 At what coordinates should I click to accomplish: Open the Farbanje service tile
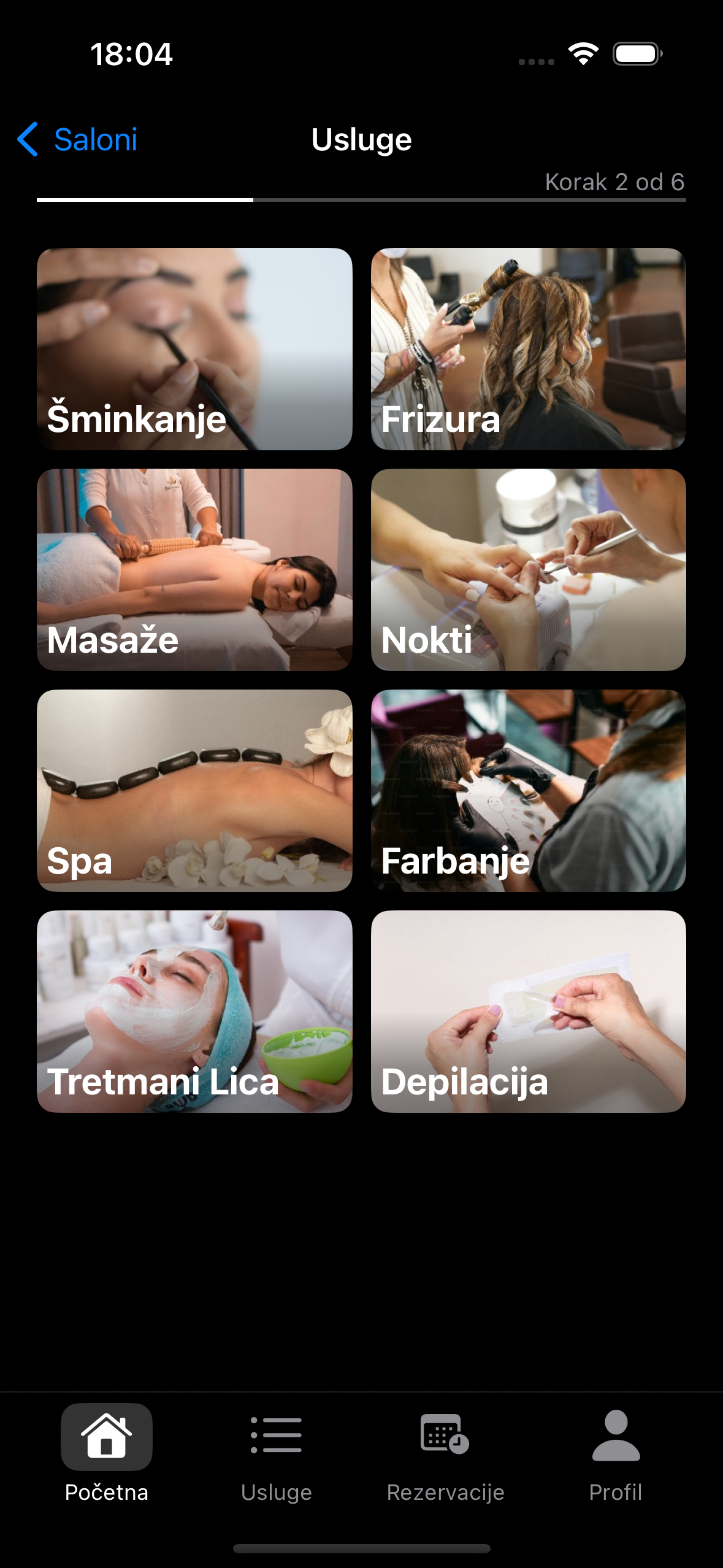pos(528,790)
